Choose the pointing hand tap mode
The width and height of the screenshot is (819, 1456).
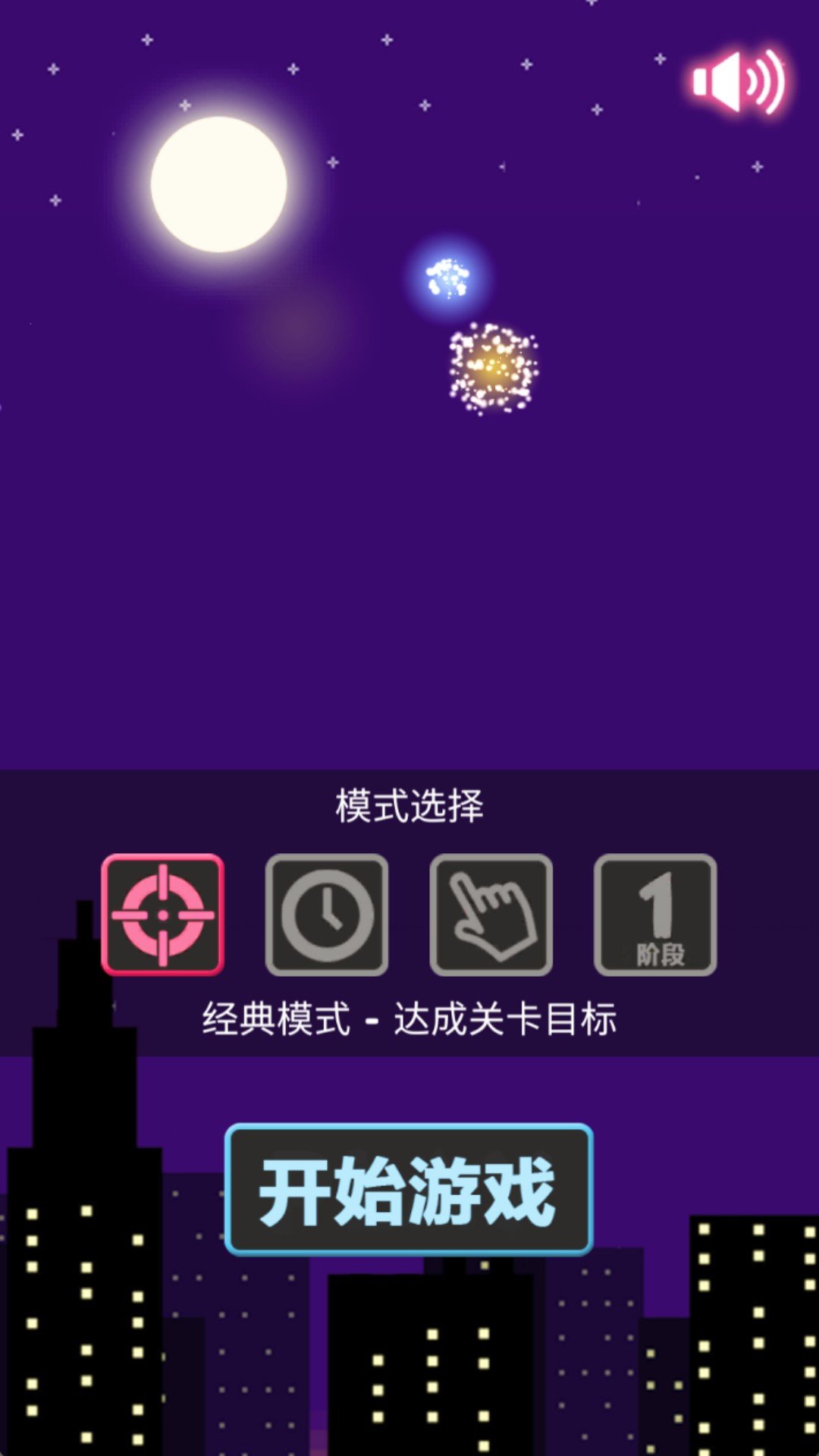(x=491, y=915)
